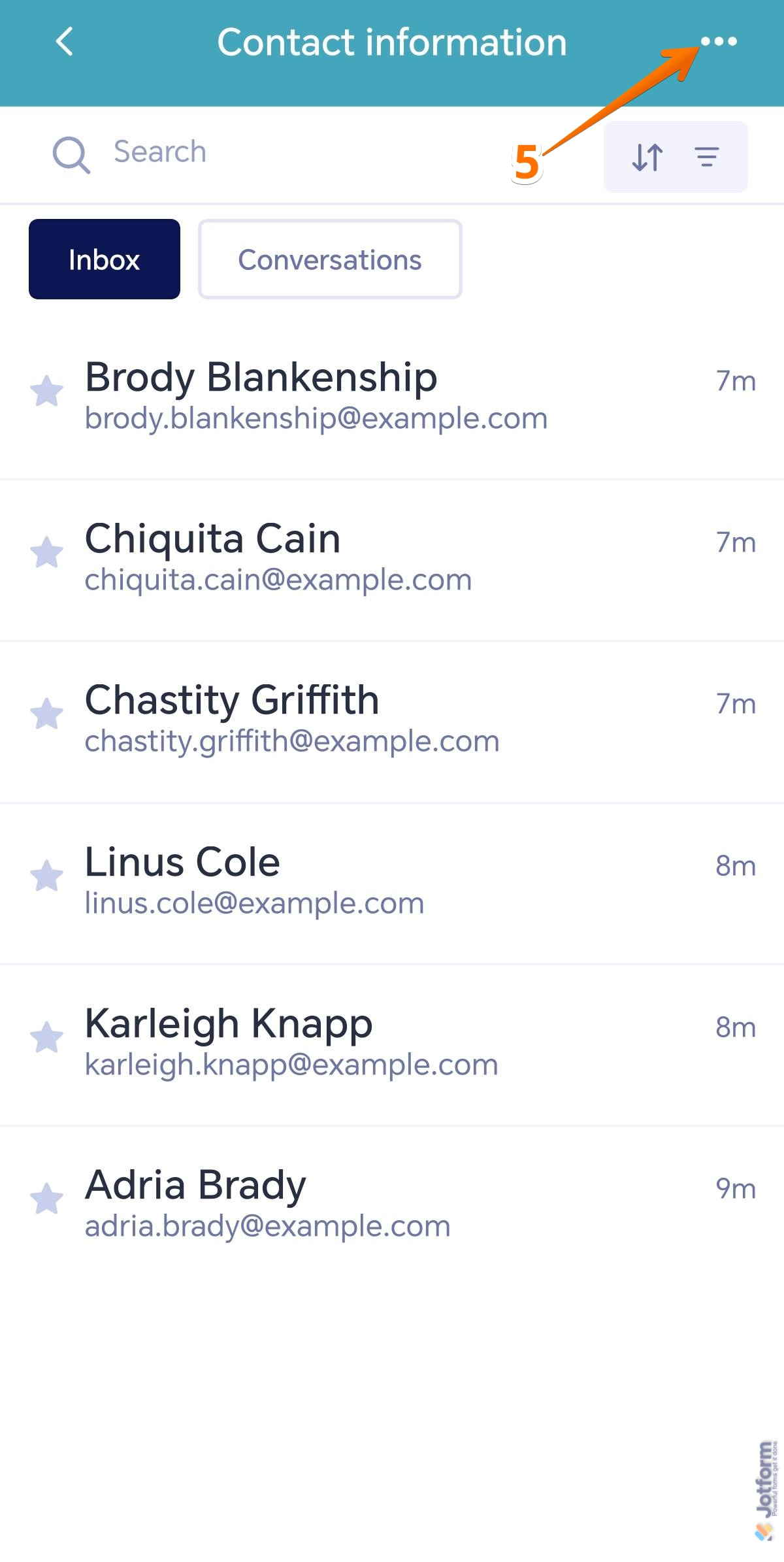View Karleigh Knapp's contact information
784x1562 pixels.
327,1040
